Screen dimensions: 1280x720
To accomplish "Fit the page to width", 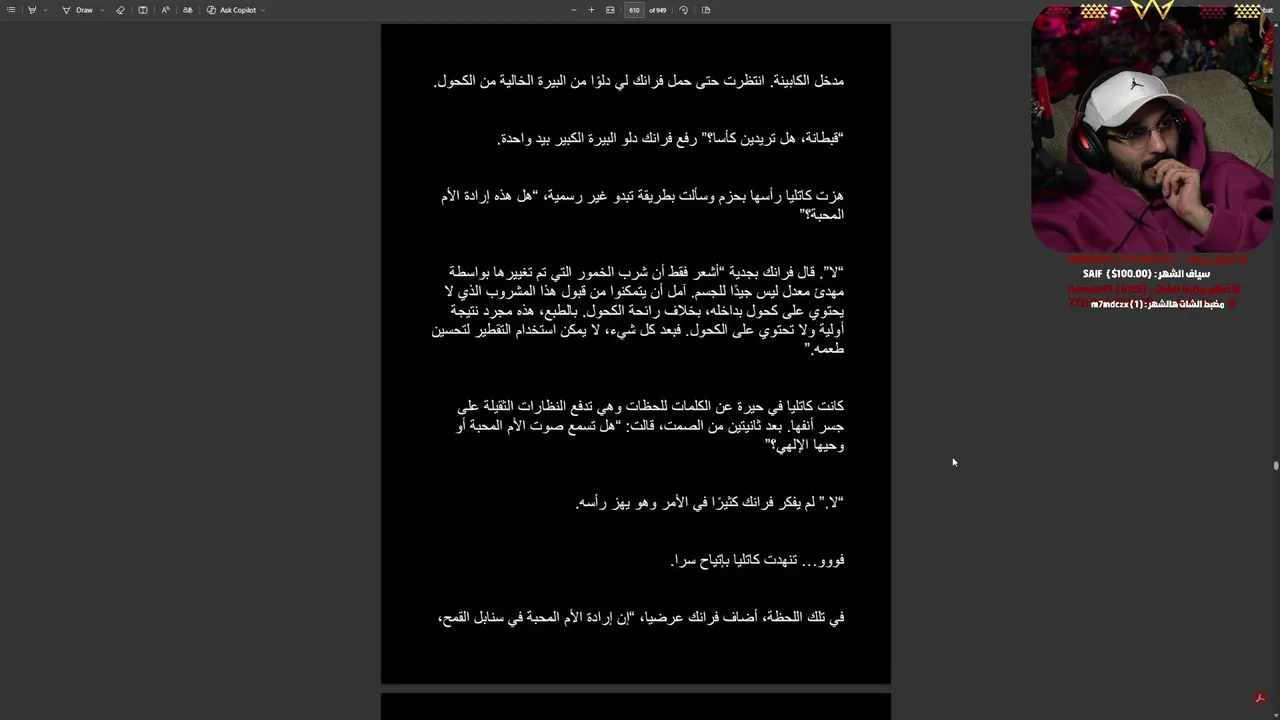I will pyautogui.click(x=610, y=10).
